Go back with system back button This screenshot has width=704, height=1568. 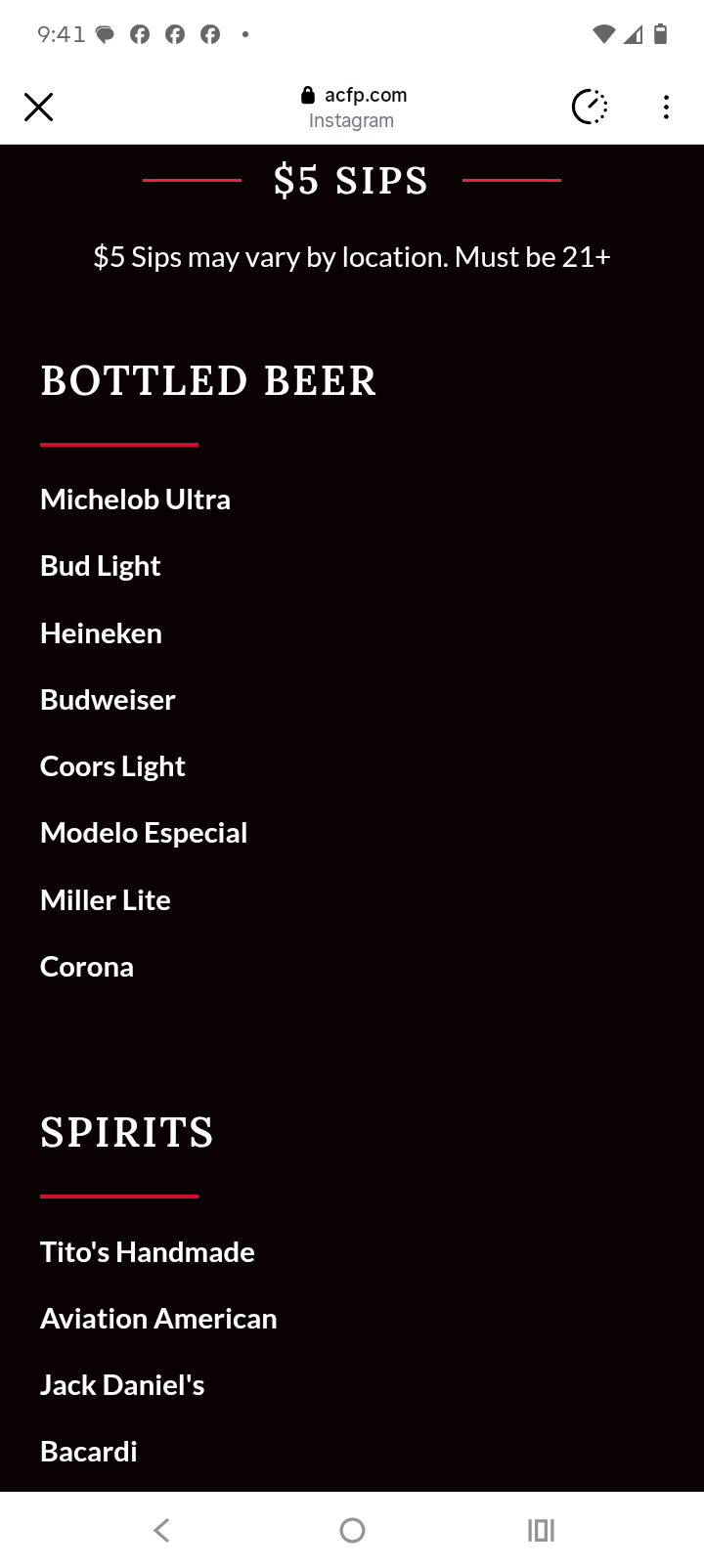(162, 1530)
